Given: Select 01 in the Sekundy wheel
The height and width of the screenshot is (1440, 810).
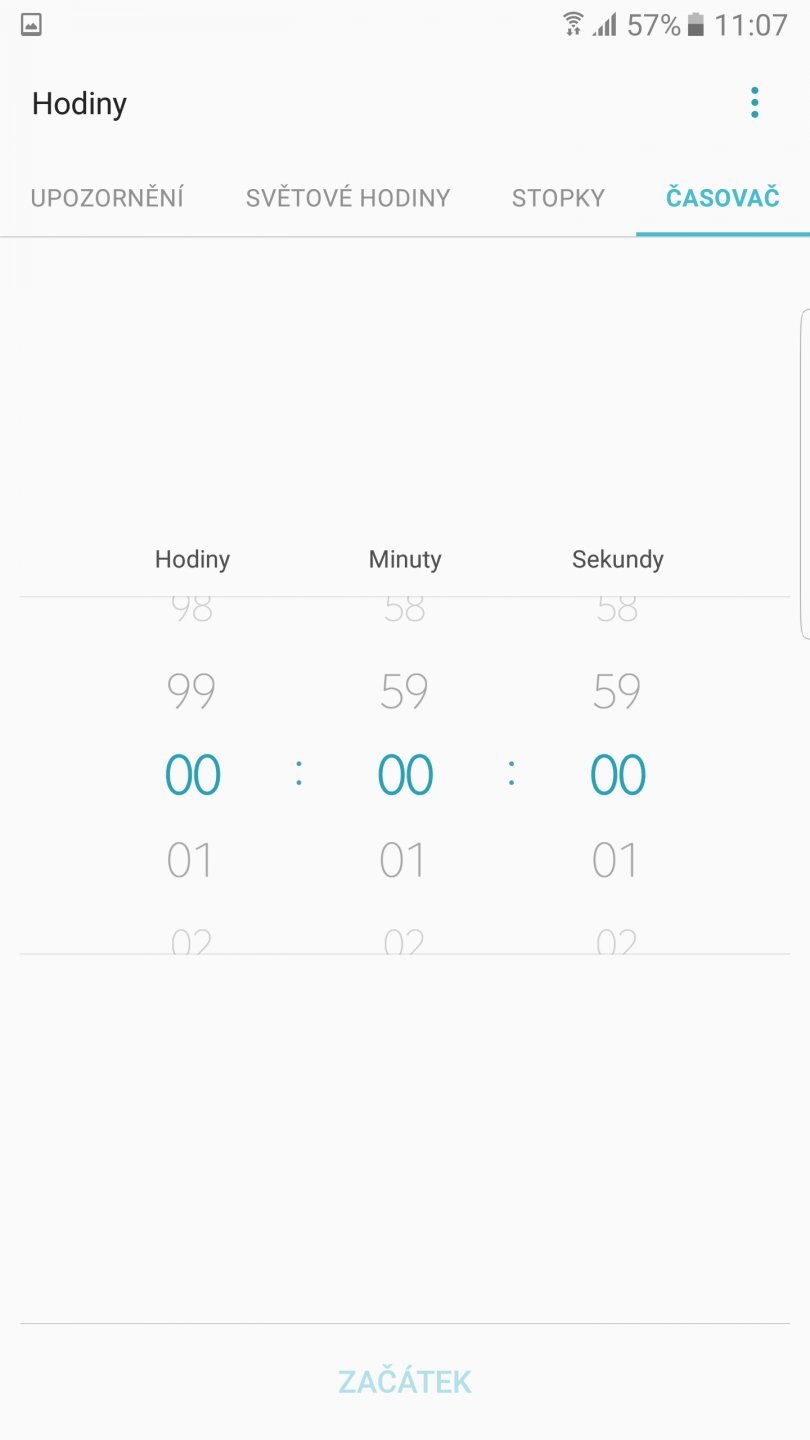Looking at the screenshot, I should tap(617, 858).
